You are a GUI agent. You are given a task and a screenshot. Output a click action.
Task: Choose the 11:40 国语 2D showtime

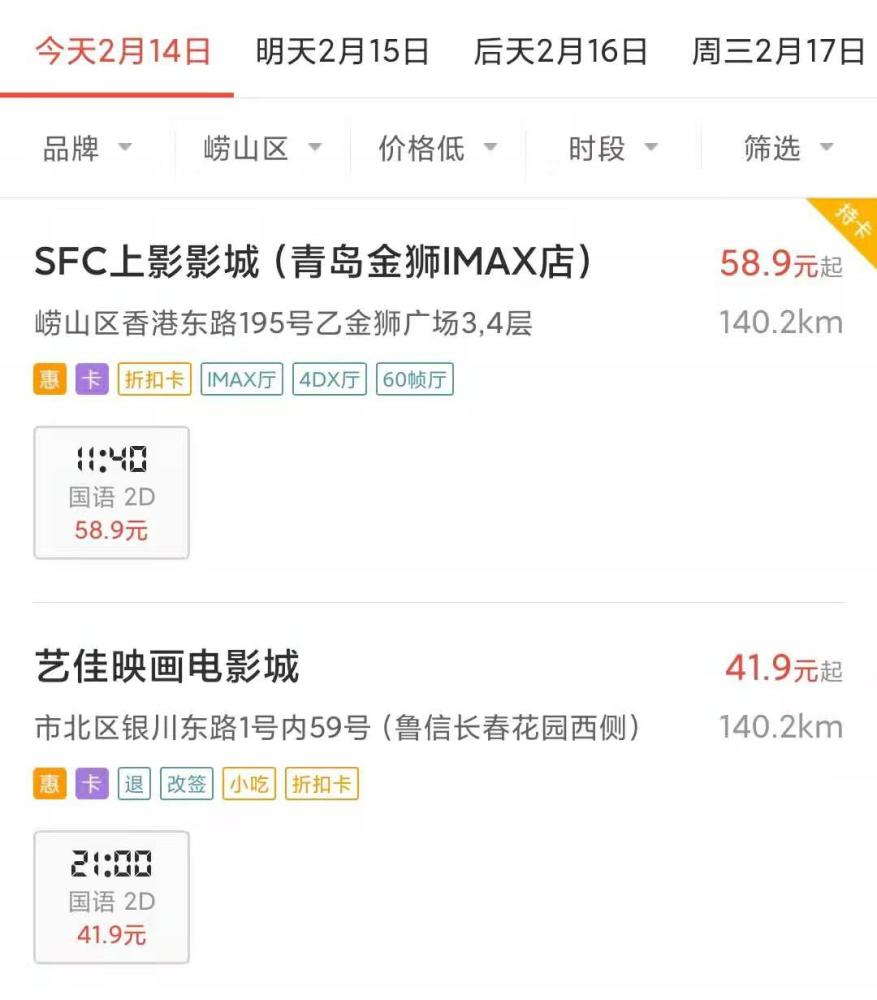tap(111, 492)
